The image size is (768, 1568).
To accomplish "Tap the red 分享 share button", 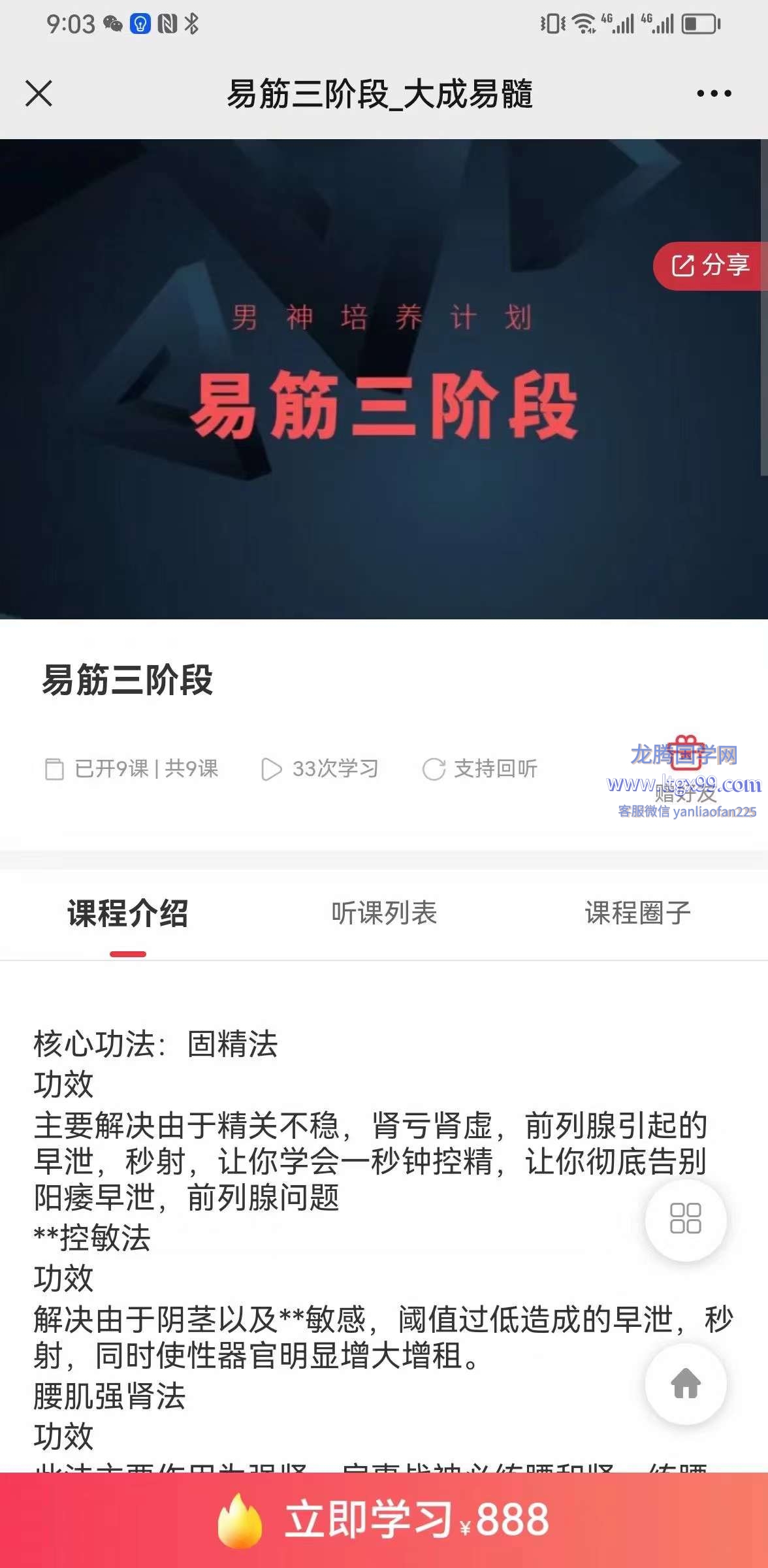I will tap(710, 265).
